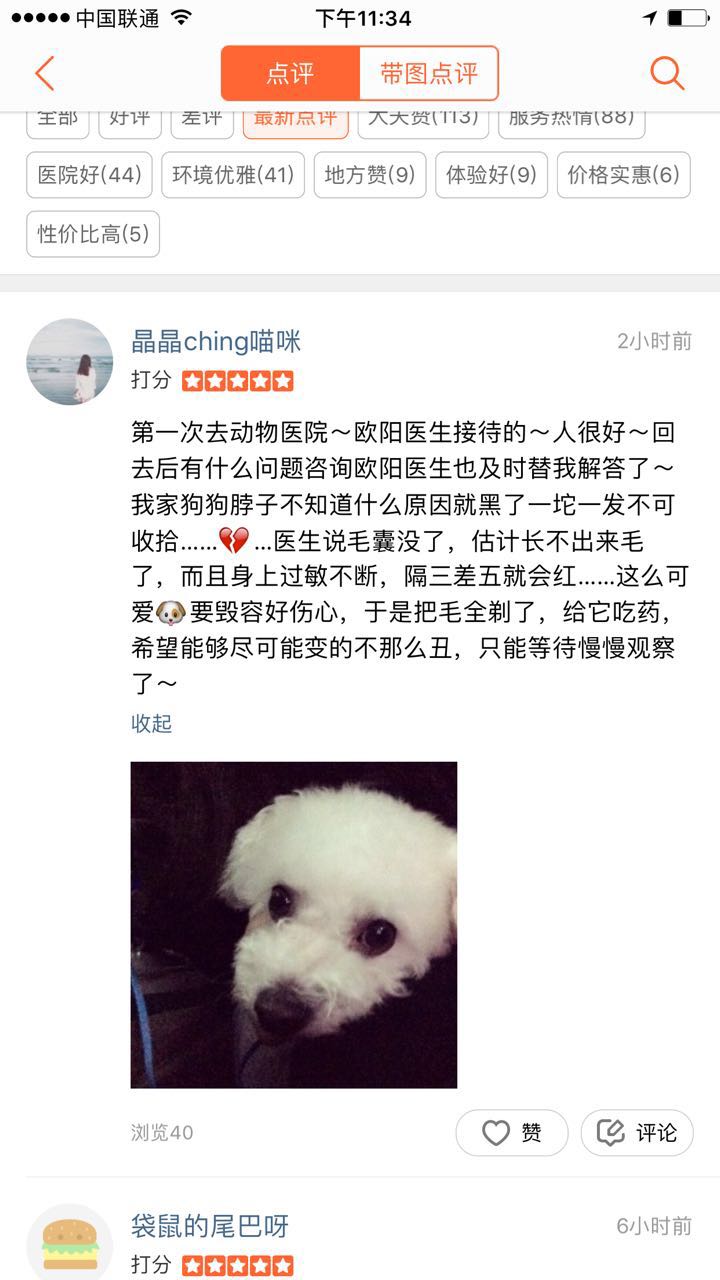
Task: View the dog photo in the review
Action: 294,925
